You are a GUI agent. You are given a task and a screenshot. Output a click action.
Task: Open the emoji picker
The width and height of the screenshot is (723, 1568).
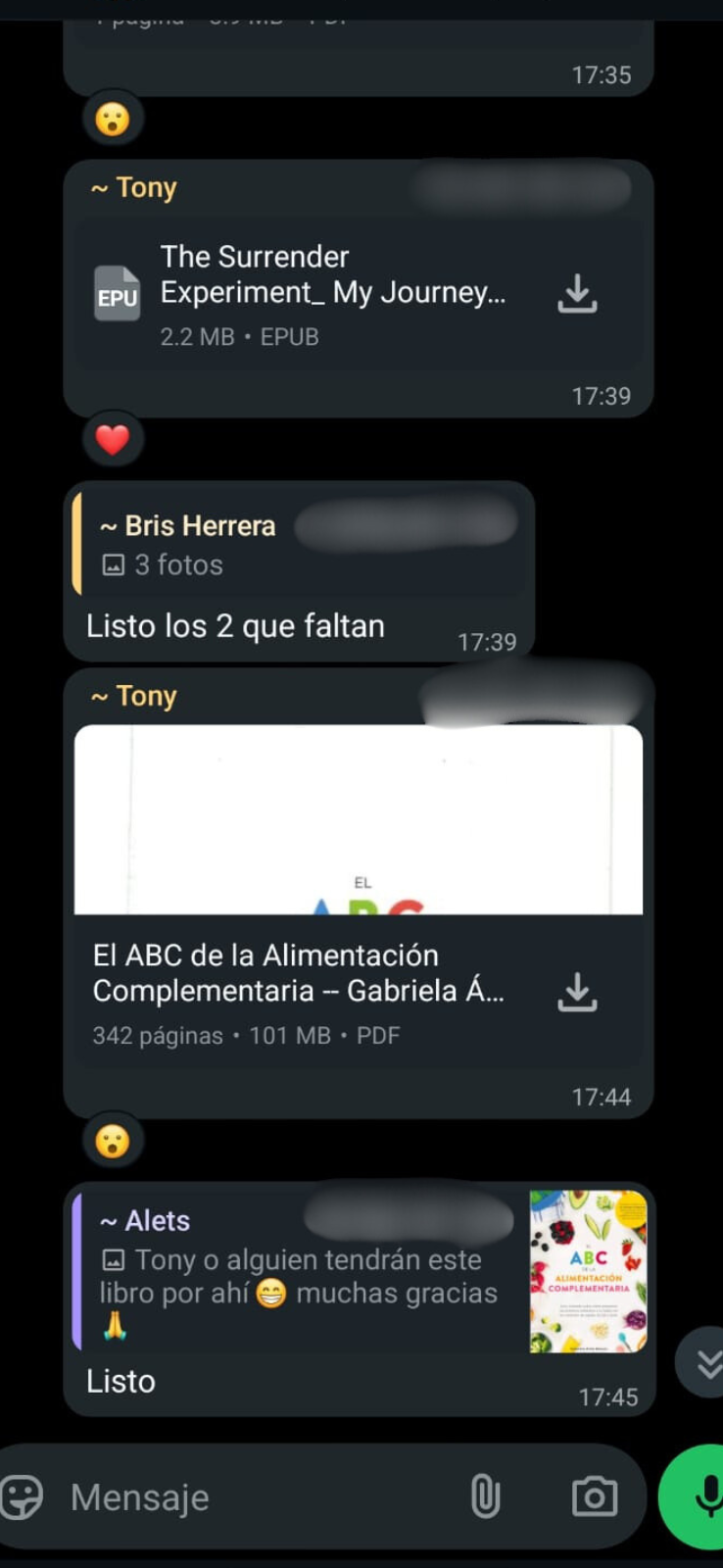point(22,1496)
